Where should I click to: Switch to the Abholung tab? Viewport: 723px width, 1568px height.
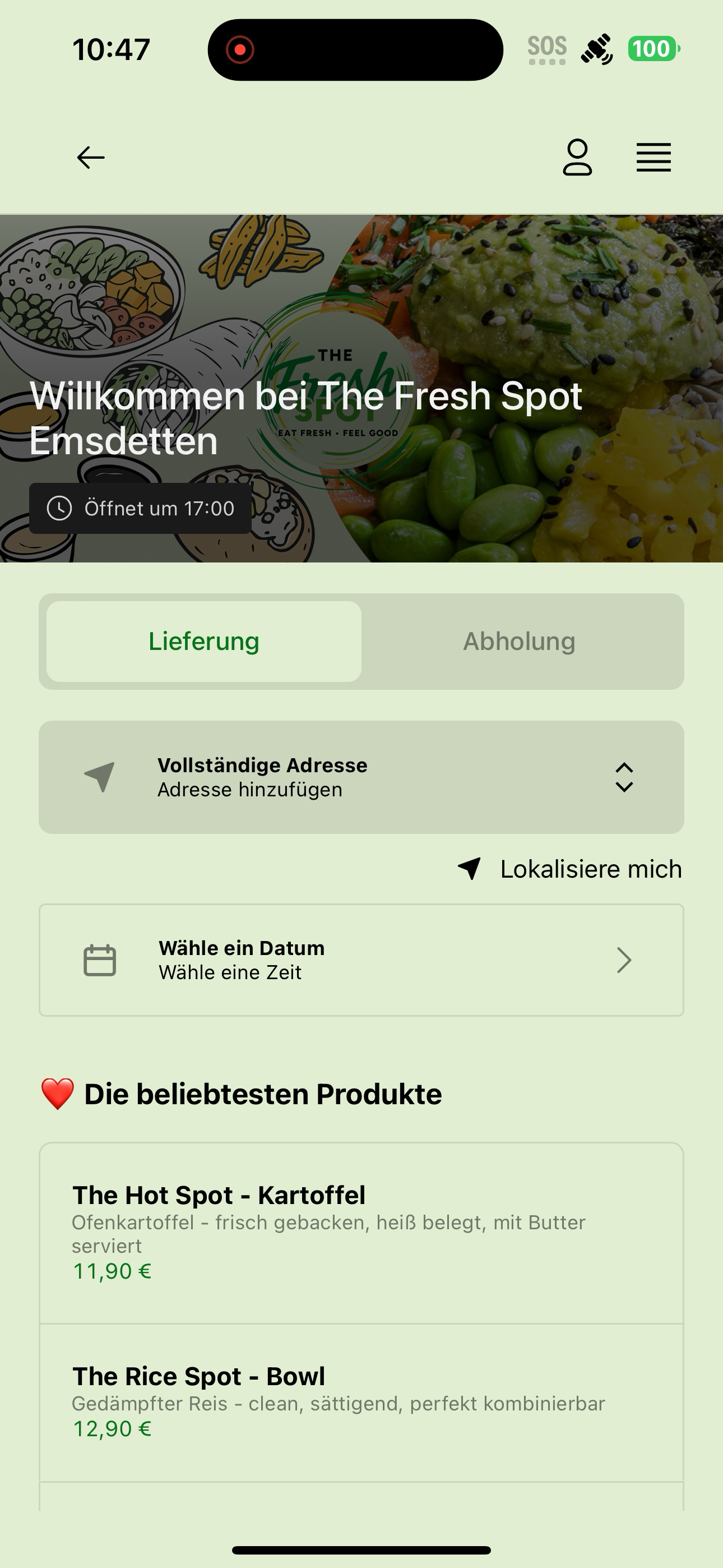pyautogui.click(x=519, y=642)
